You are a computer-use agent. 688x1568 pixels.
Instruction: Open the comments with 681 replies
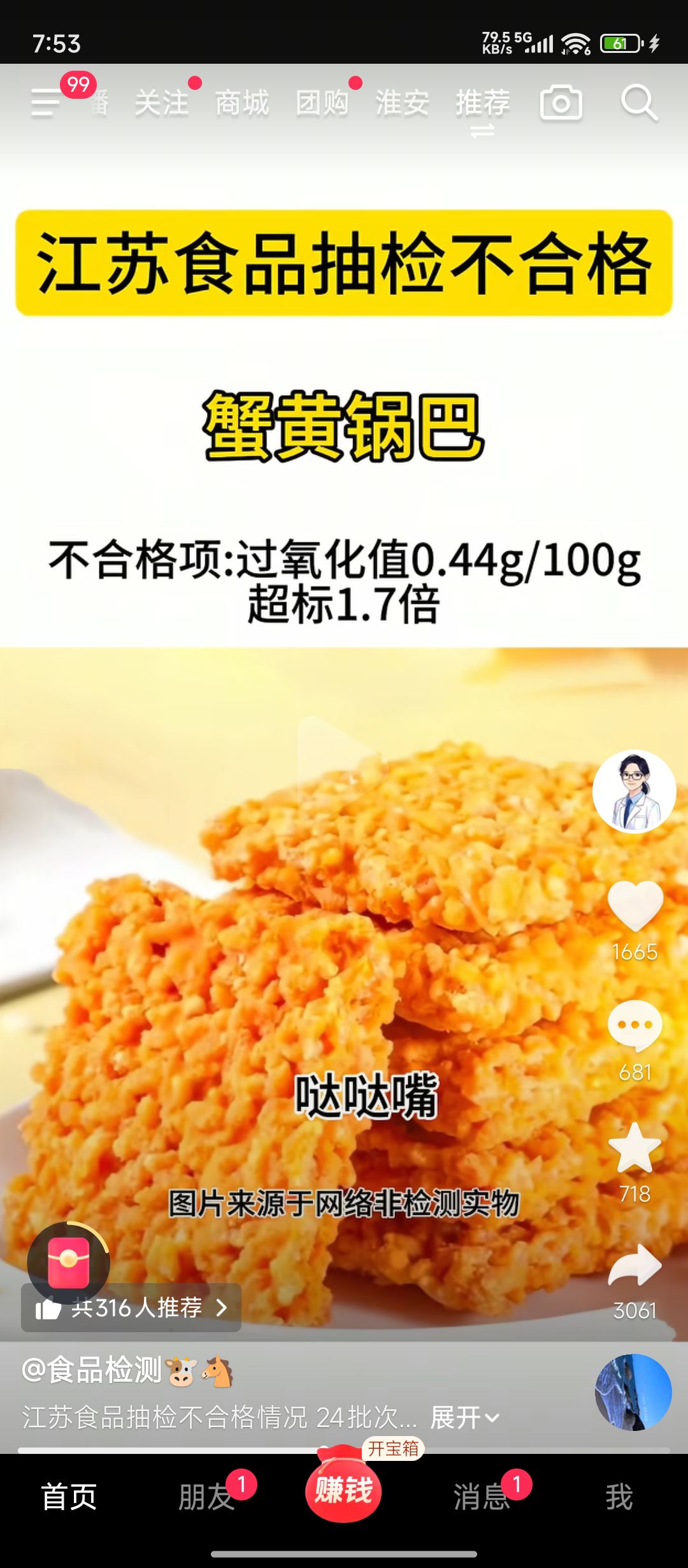pyautogui.click(x=634, y=1025)
